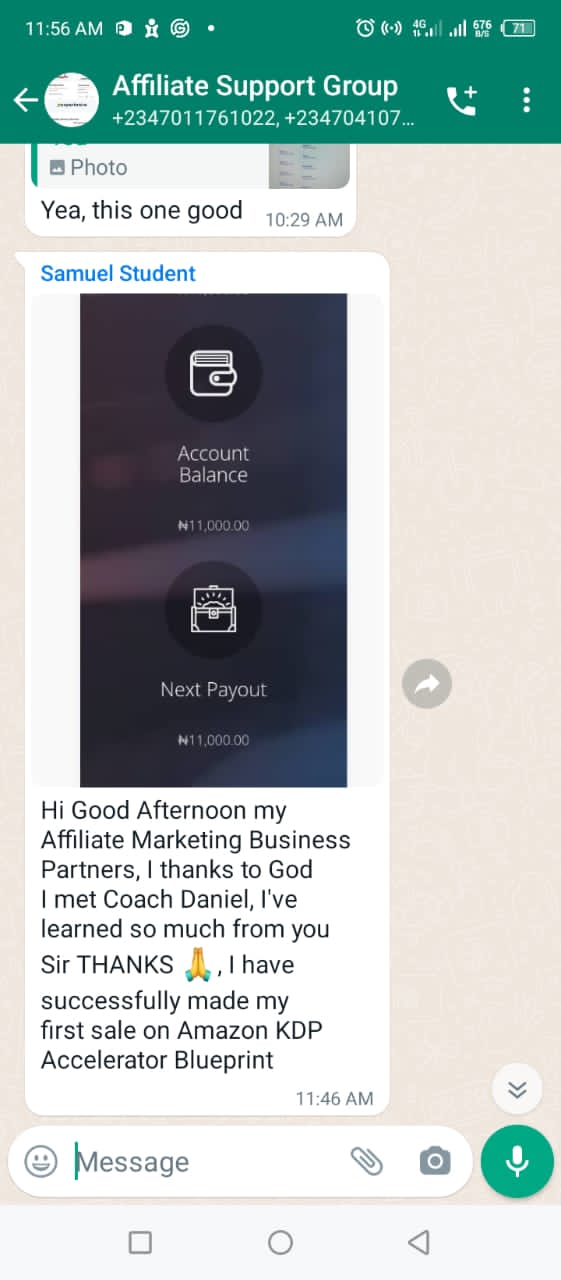The image size is (561, 1280).
Task: Open the emoji picker
Action: click(x=41, y=1161)
